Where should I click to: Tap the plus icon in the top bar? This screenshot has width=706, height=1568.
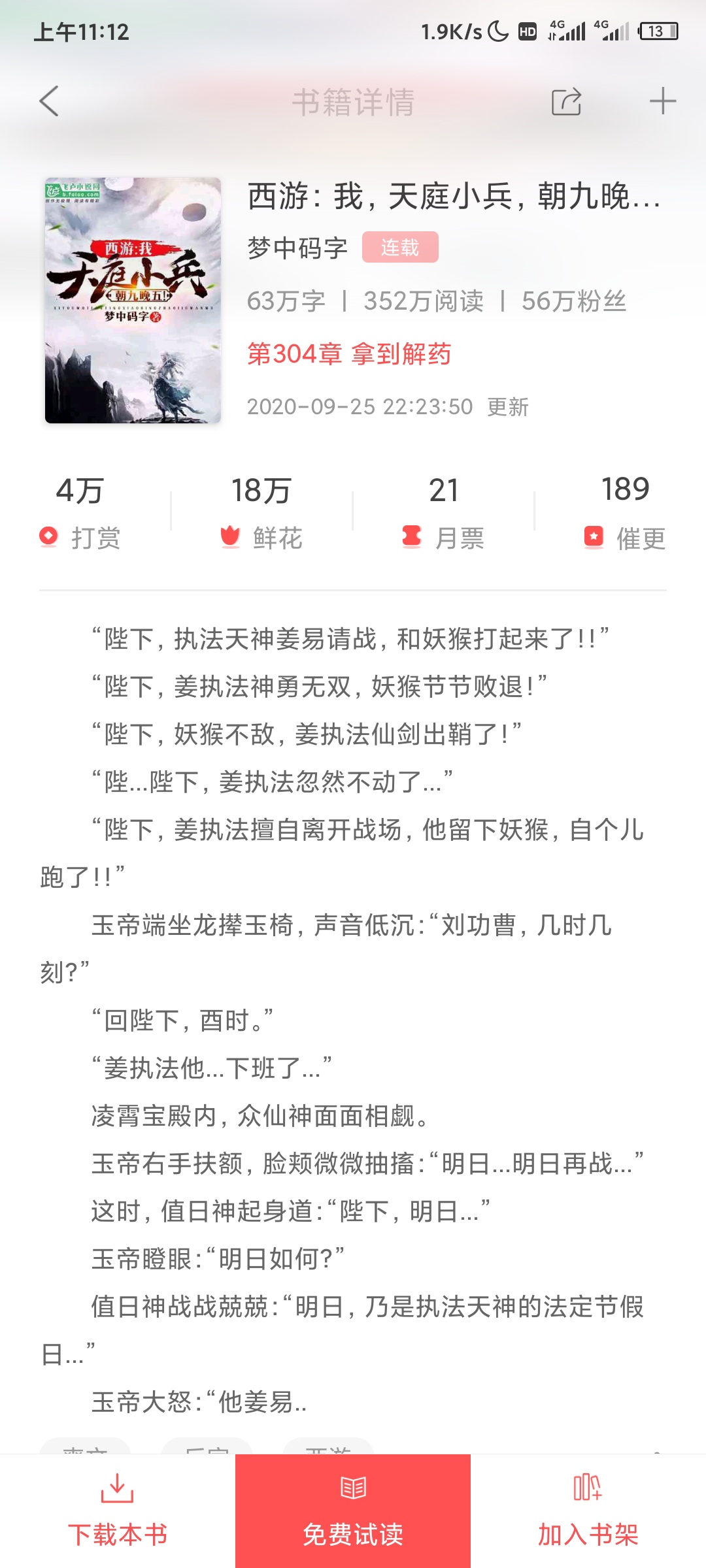pyautogui.click(x=662, y=101)
